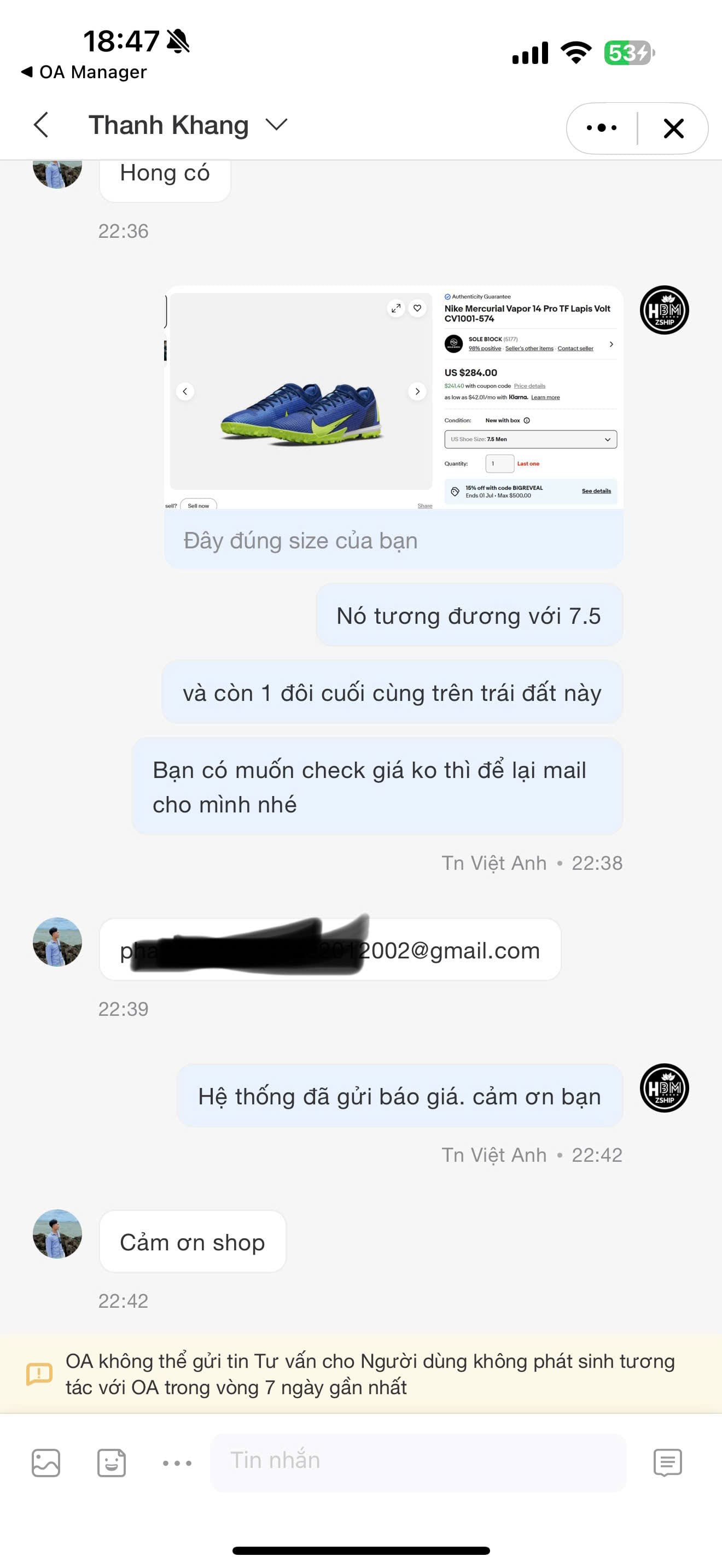
Task: Attach a photo from gallery
Action: (x=45, y=1462)
